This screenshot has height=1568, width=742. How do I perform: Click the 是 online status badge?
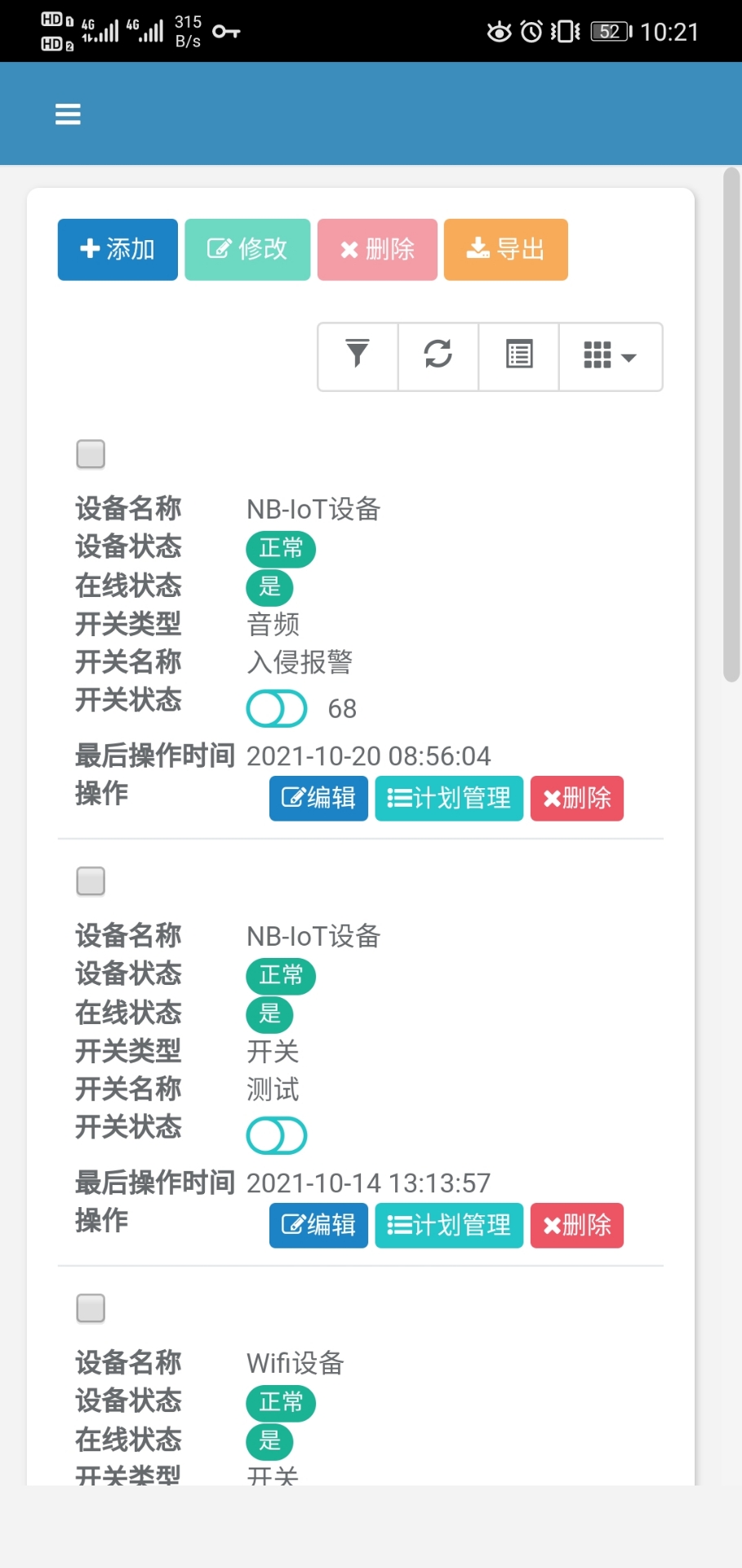[269, 587]
